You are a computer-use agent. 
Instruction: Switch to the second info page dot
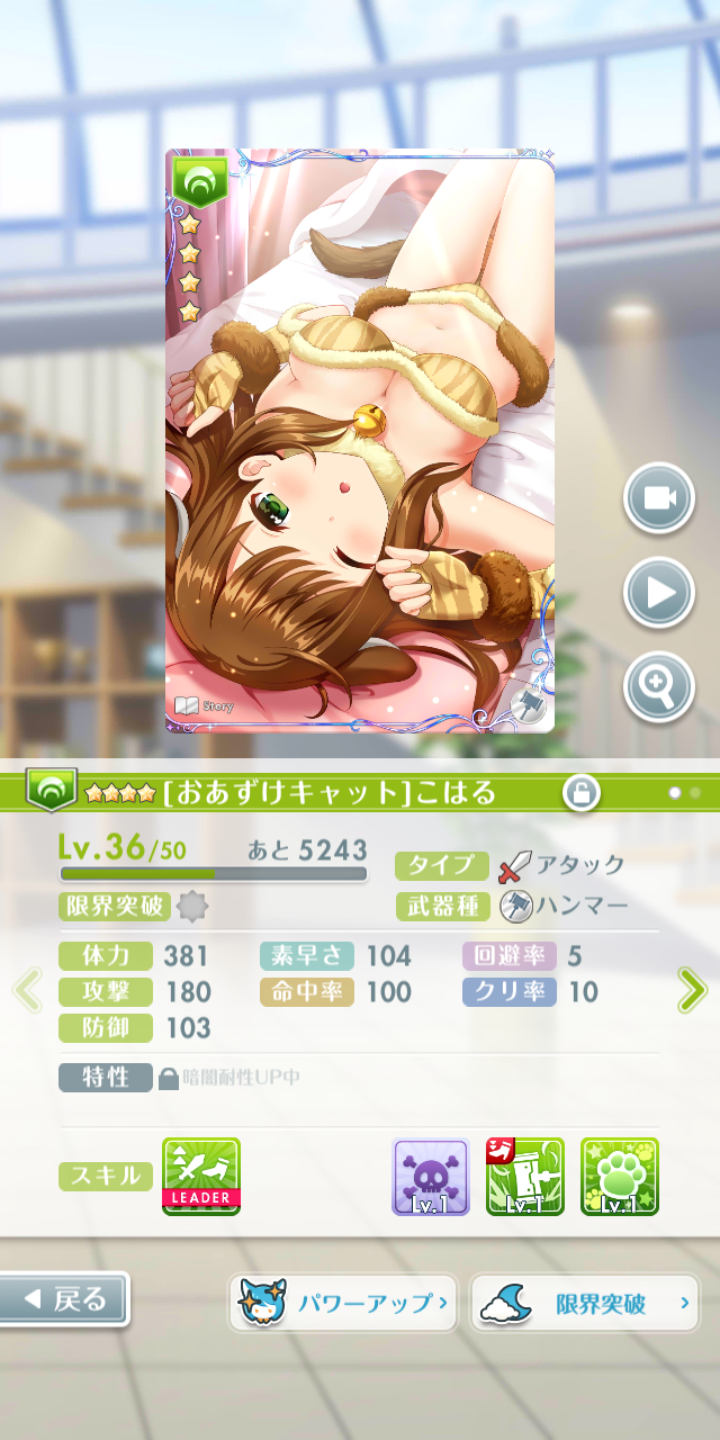click(x=696, y=792)
